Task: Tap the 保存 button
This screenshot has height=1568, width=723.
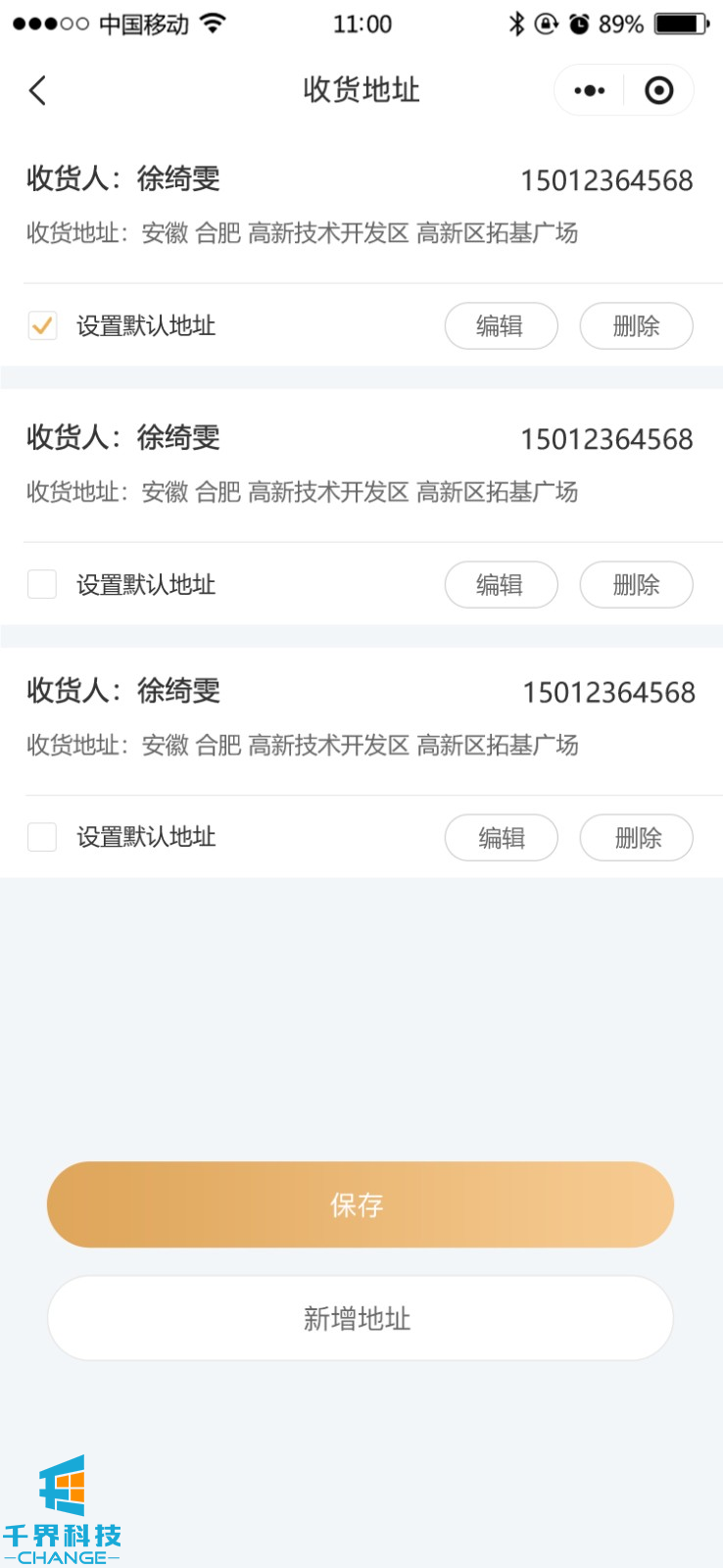Action: pyautogui.click(x=360, y=1204)
